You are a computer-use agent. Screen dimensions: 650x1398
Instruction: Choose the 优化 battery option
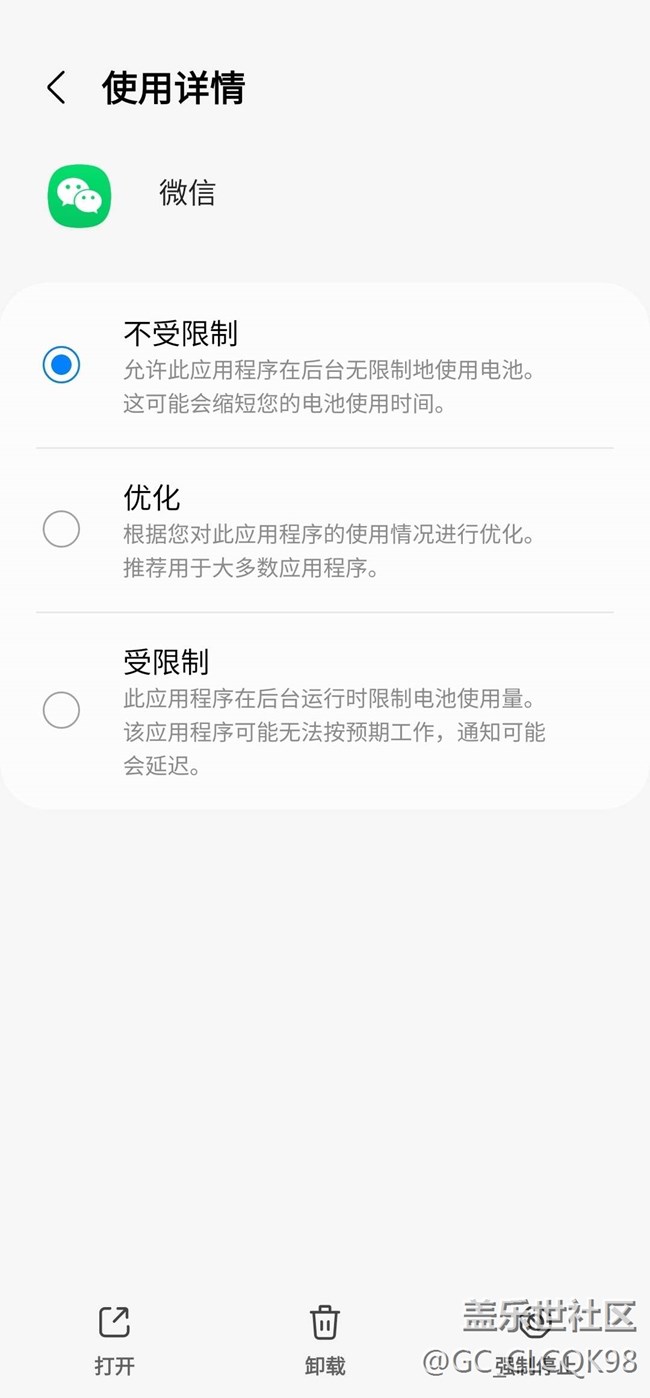tap(61, 529)
